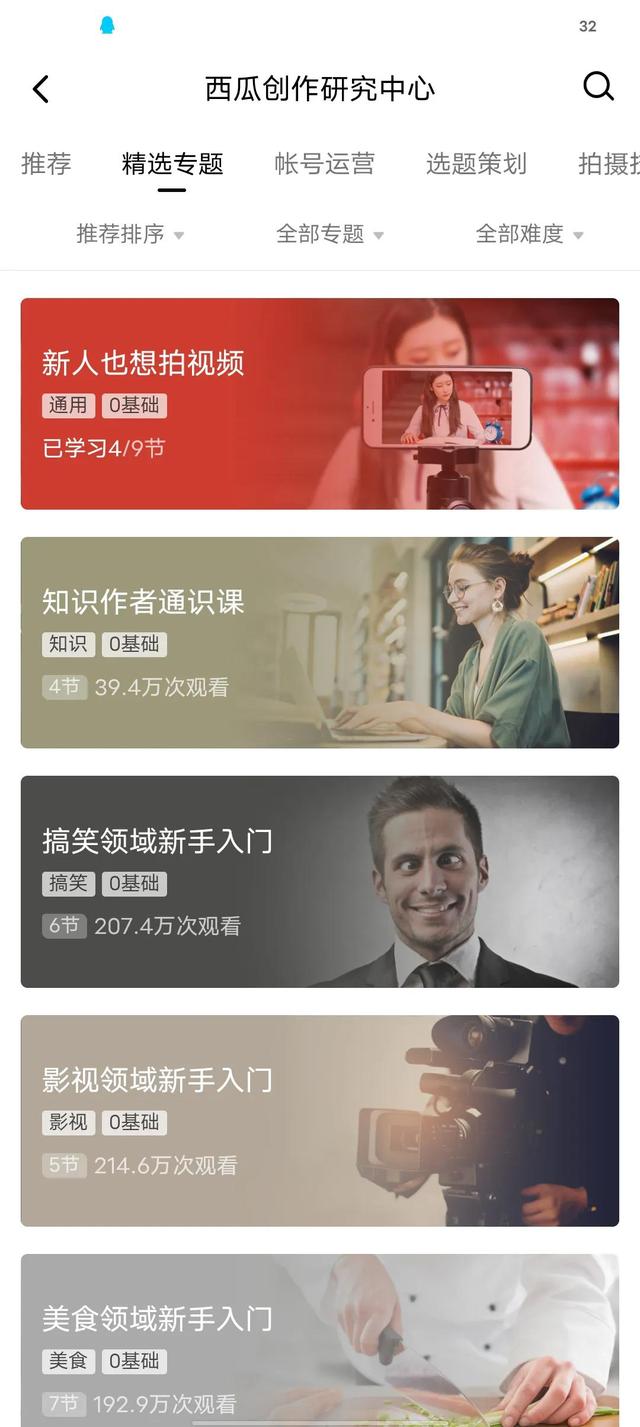This screenshot has height=1427, width=640.
Task: Expand the 全部难度 difficulty dropdown
Action: 529,234
